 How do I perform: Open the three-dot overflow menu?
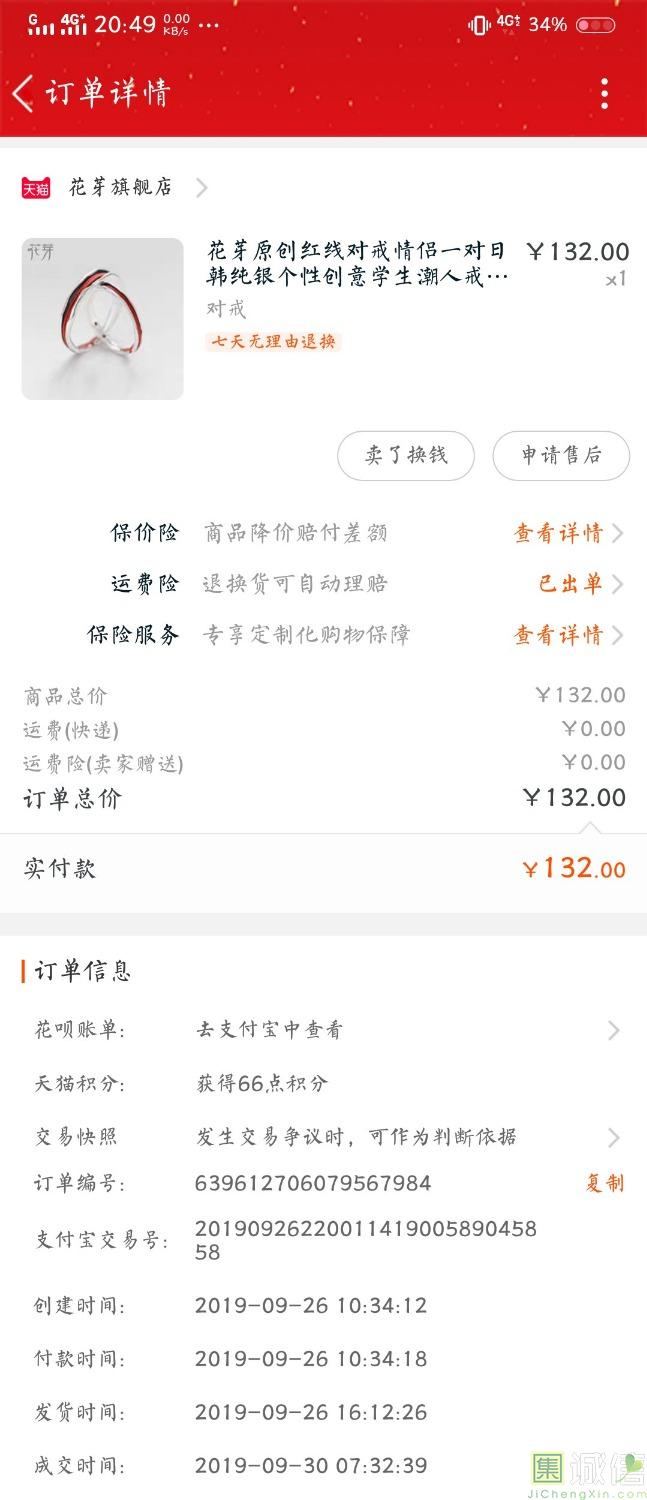coord(604,94)
